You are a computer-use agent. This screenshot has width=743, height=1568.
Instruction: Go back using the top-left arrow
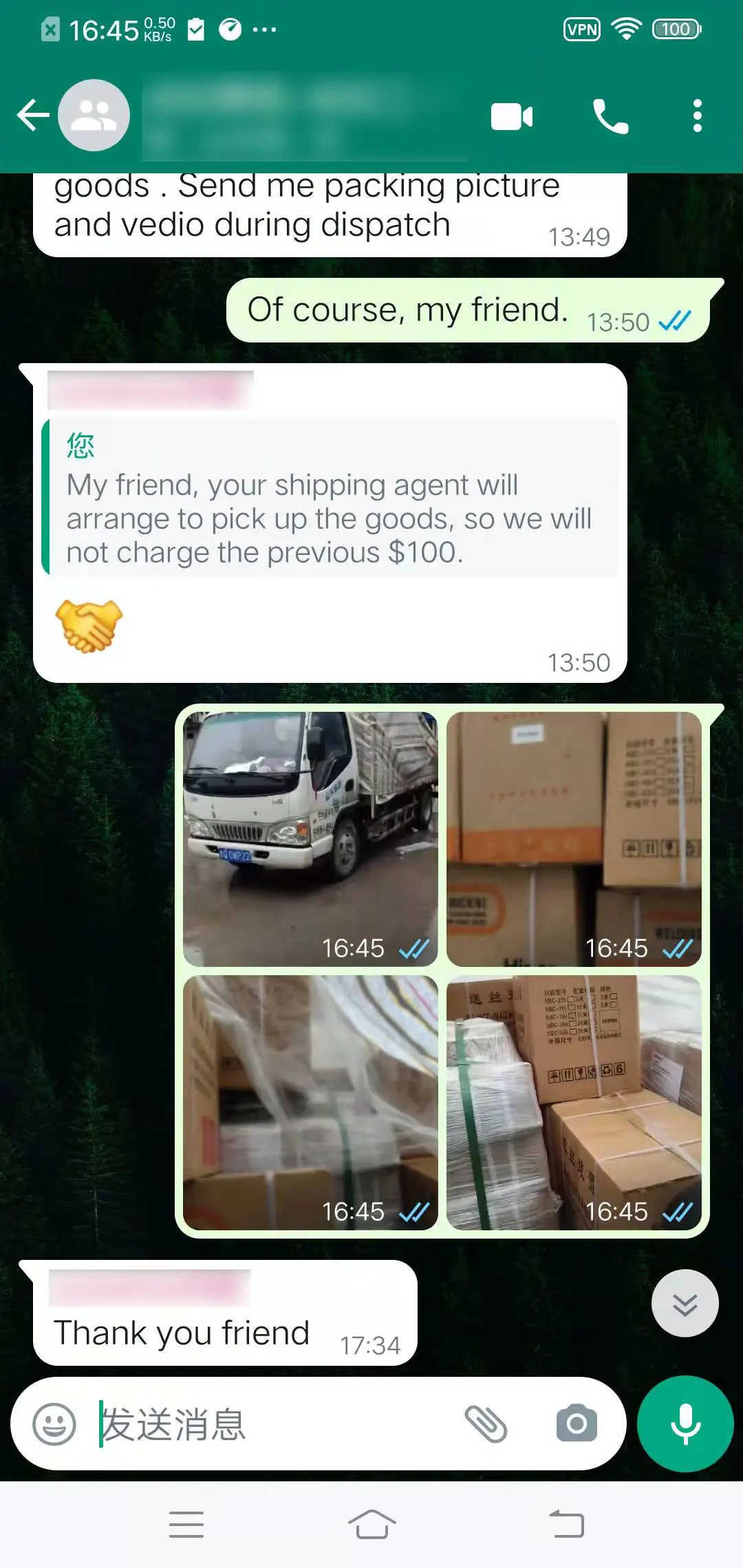(x=33, y=115)
